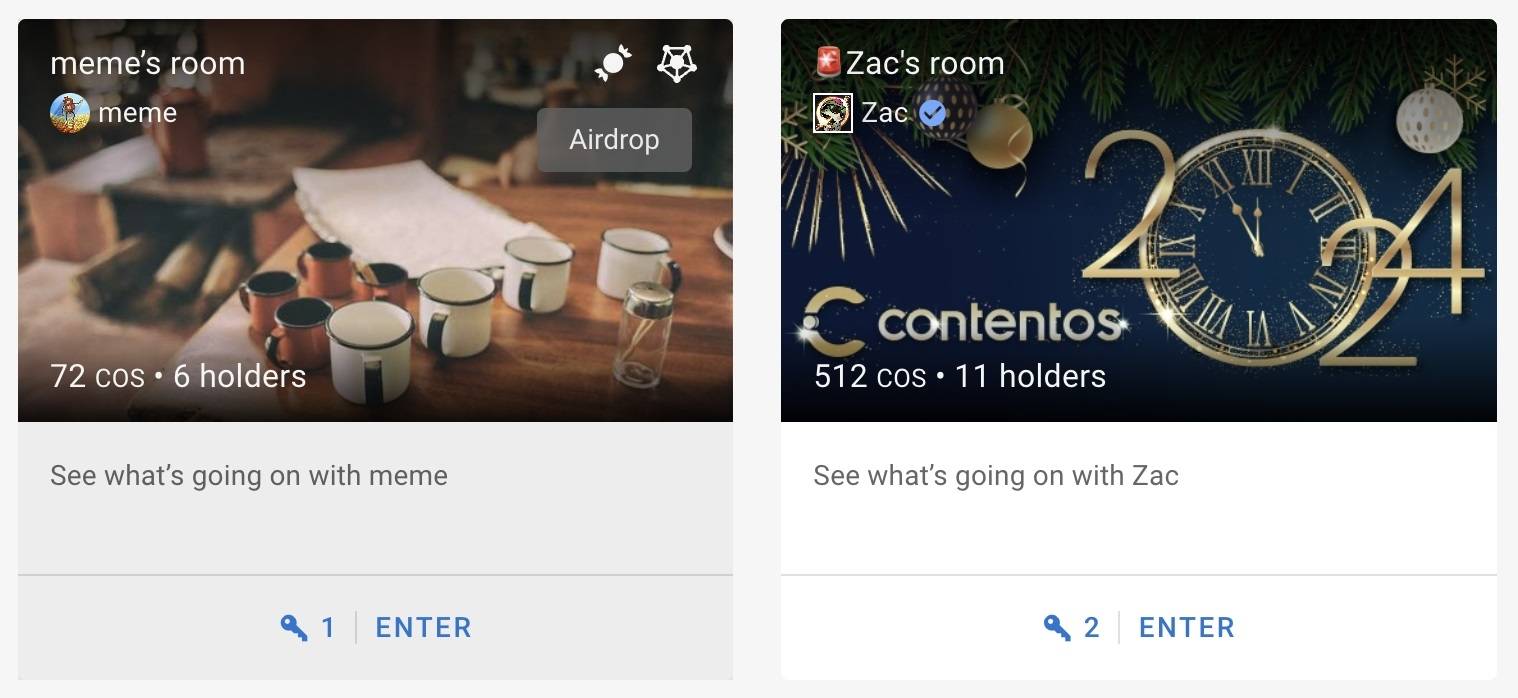1518x698 pixels.
Task: Open Zac's room card image
Action: [x=1138, y=250]
